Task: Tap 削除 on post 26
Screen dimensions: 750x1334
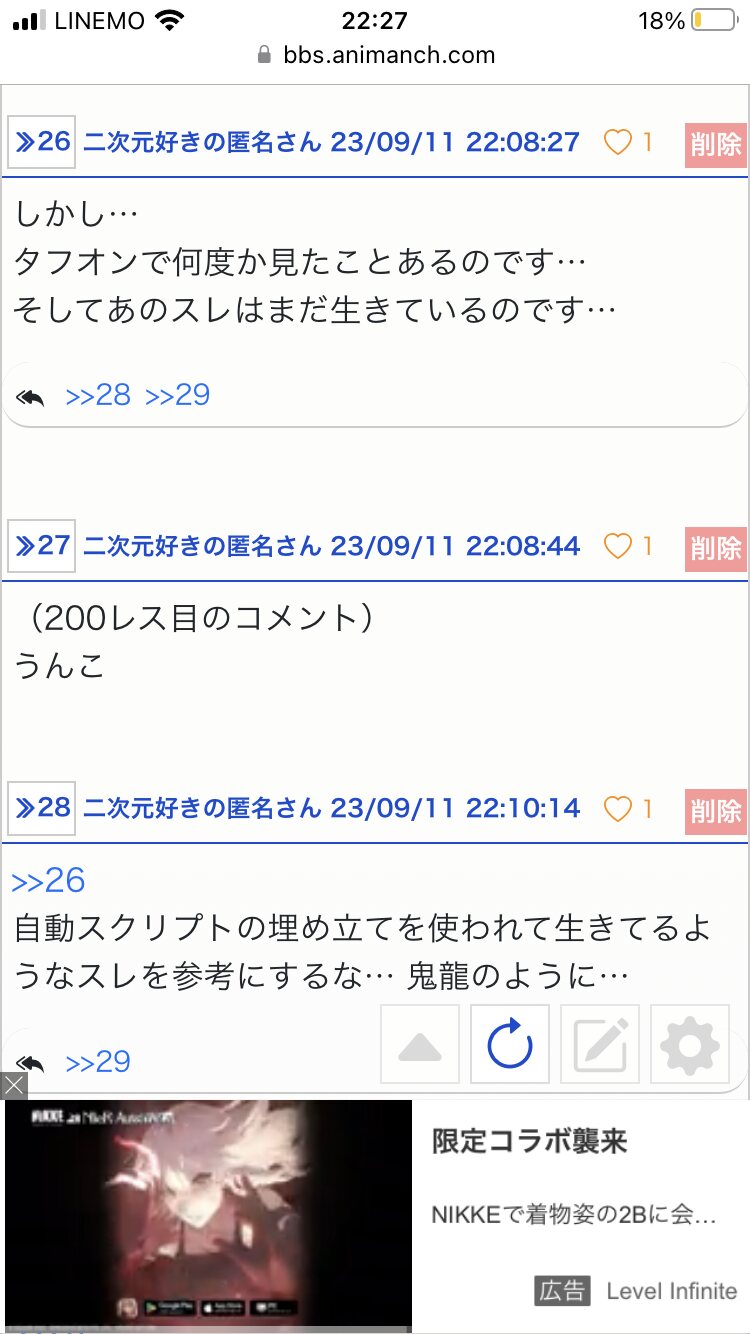Action: (716, 145)
